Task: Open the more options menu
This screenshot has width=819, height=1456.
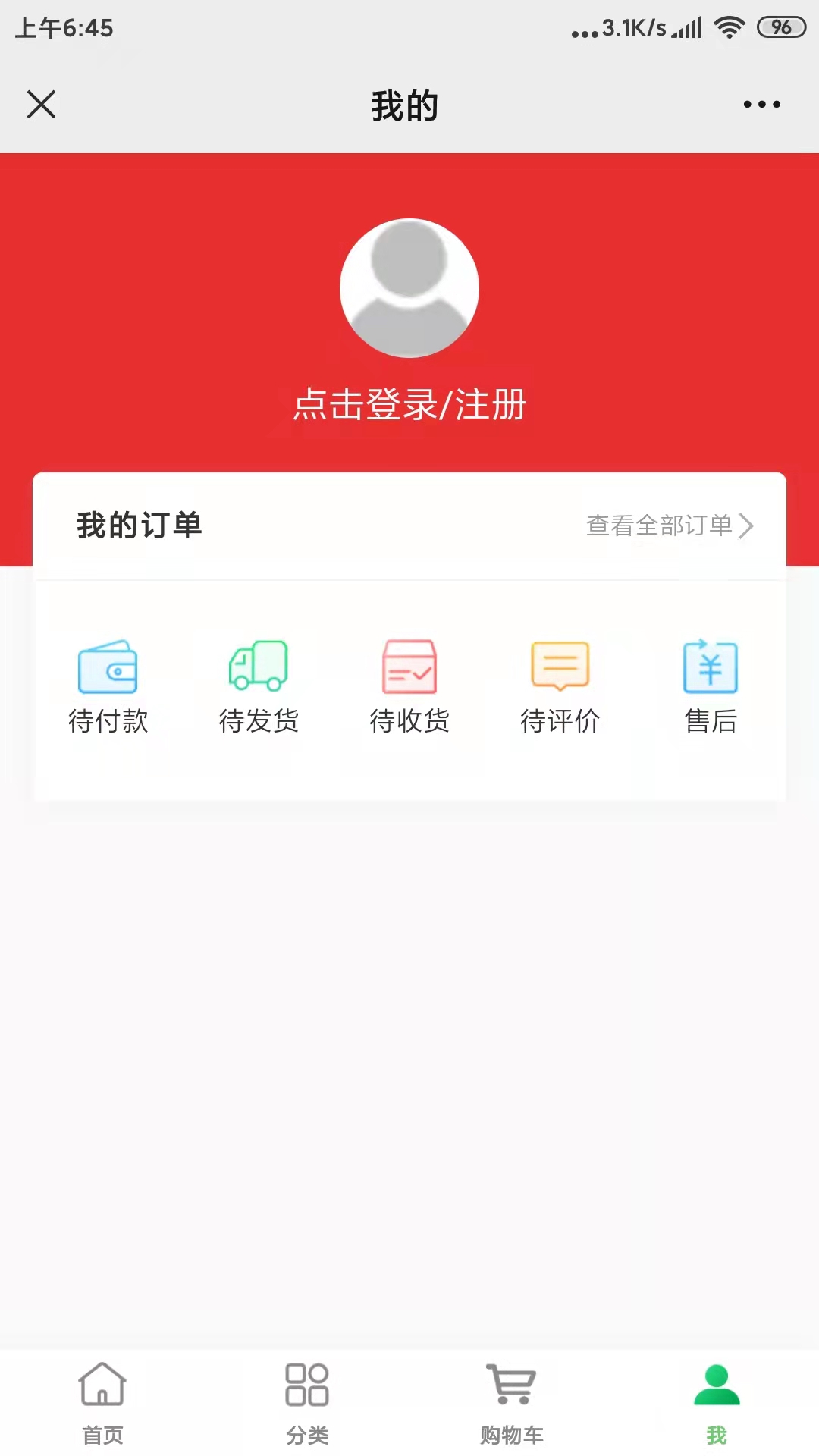Action: click(x=762, y=105)
